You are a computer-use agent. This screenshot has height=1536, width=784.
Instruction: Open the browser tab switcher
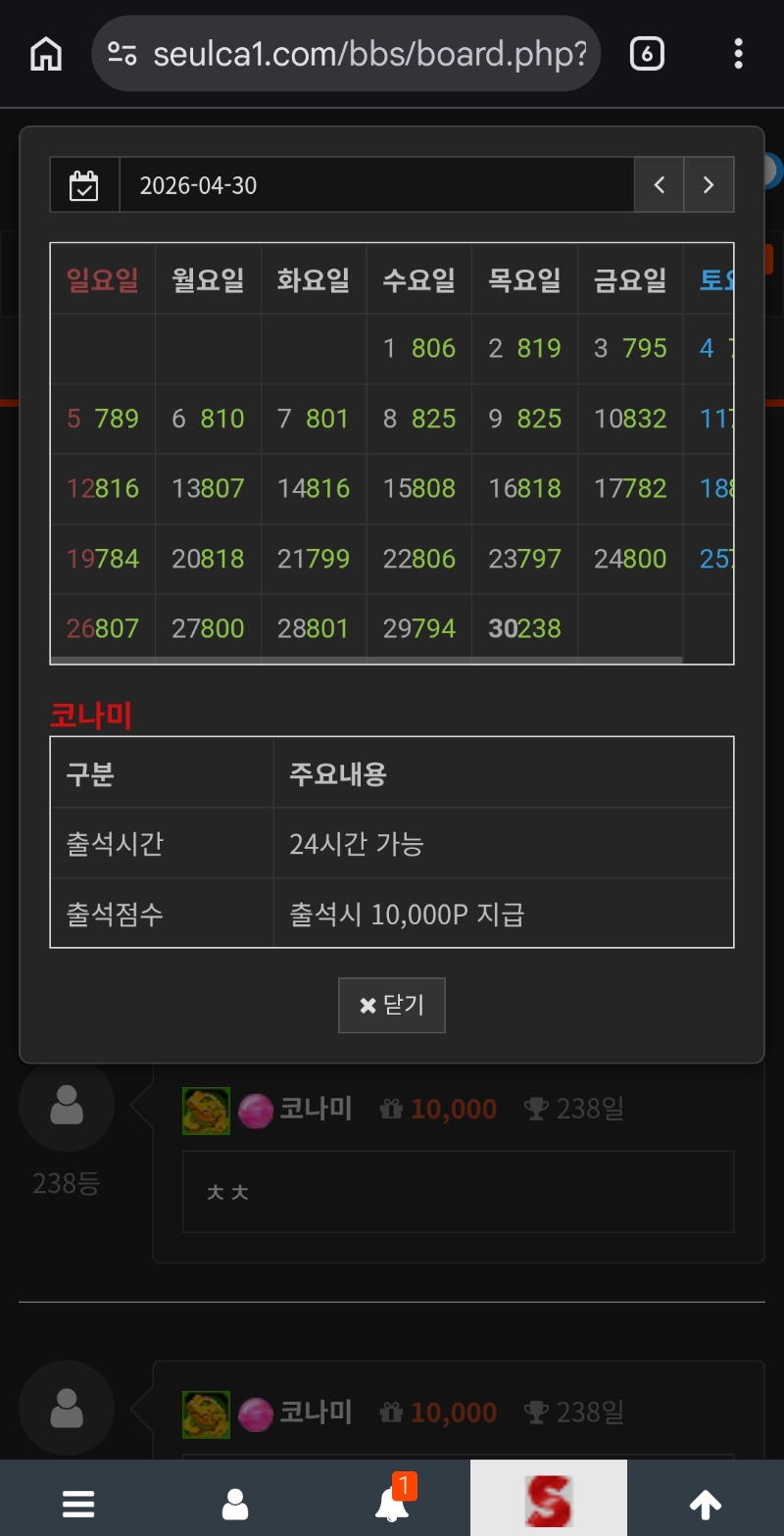pyautogui.click(x=647, y=54)
